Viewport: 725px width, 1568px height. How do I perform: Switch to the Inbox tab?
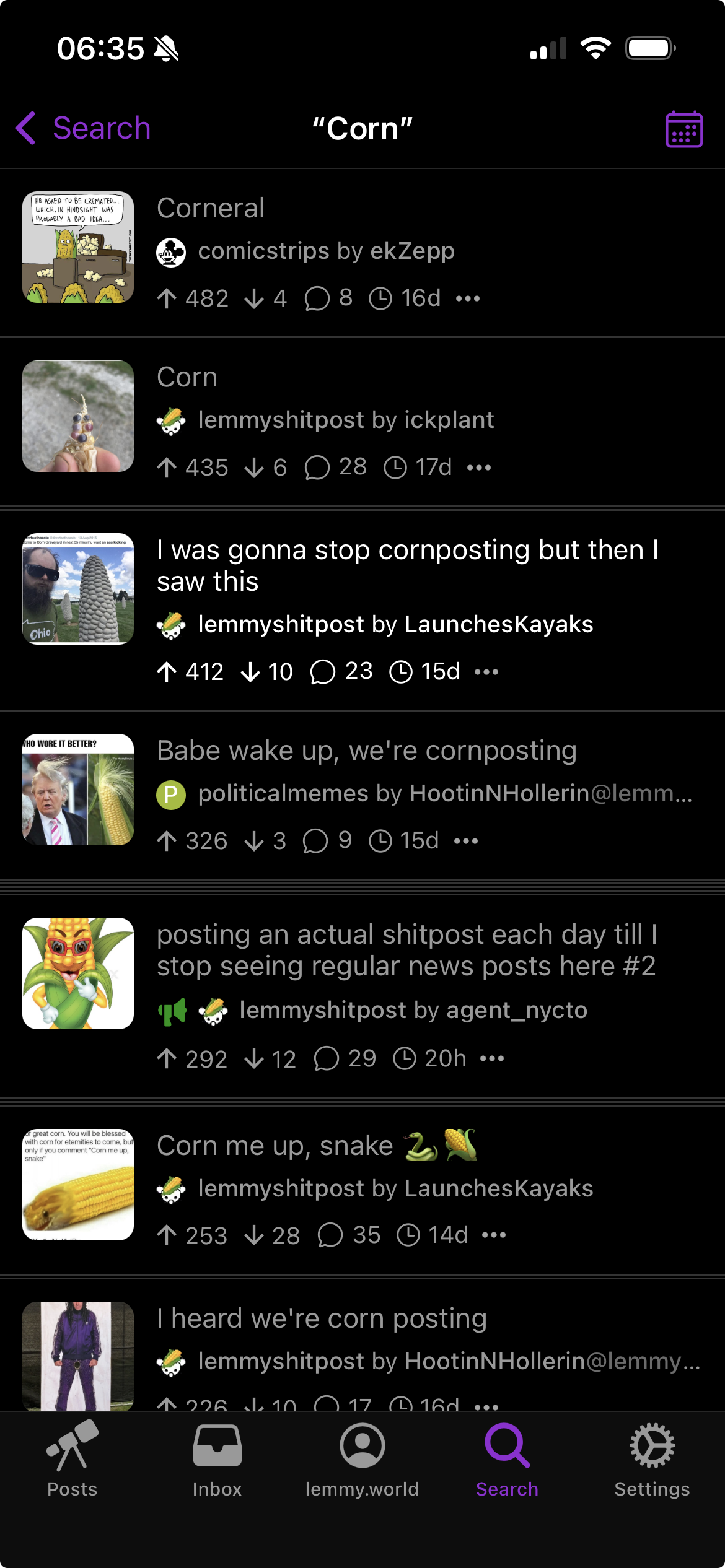(x=217, y=1459)
